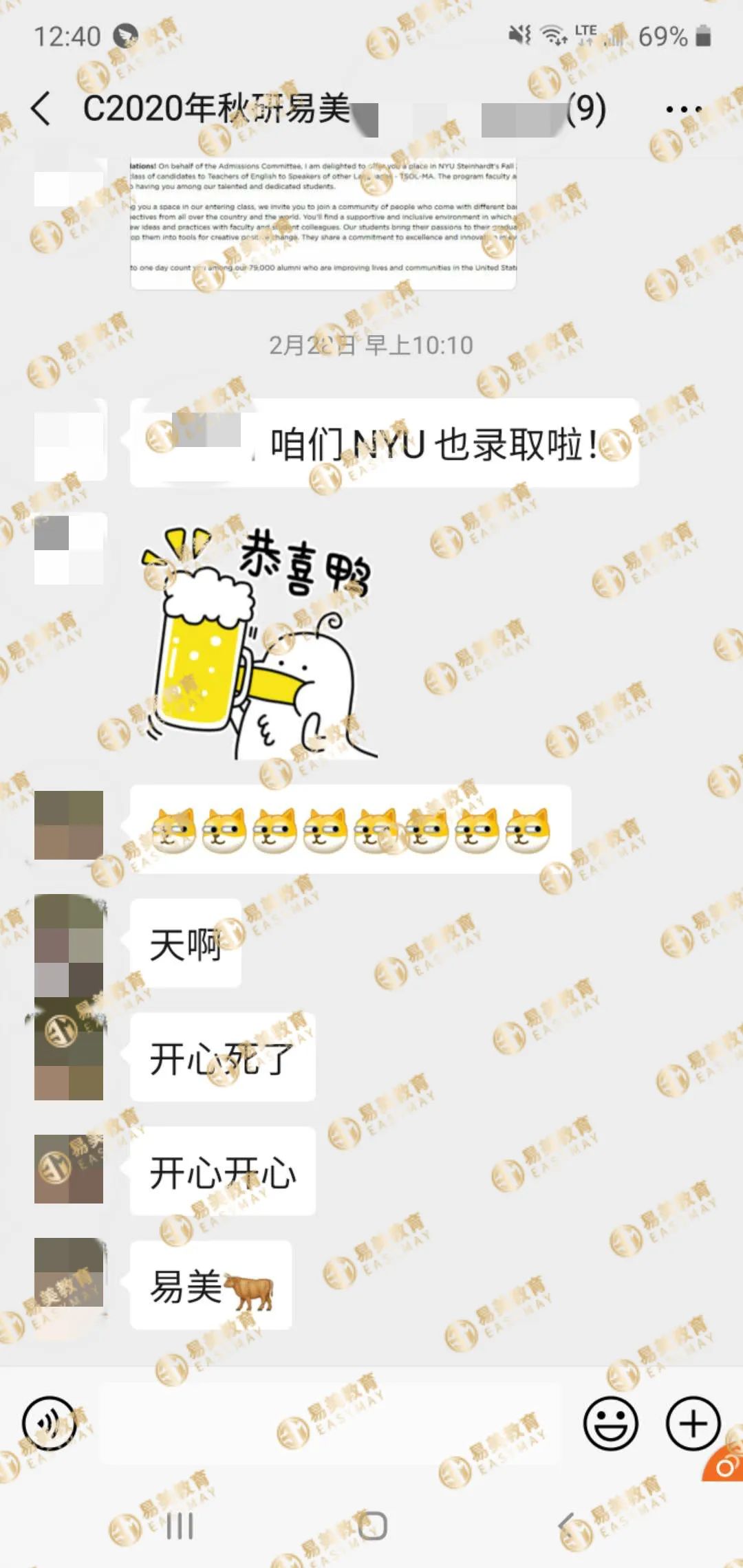
Task: Open the NYU admission letter image
Action: pos(323,220)
